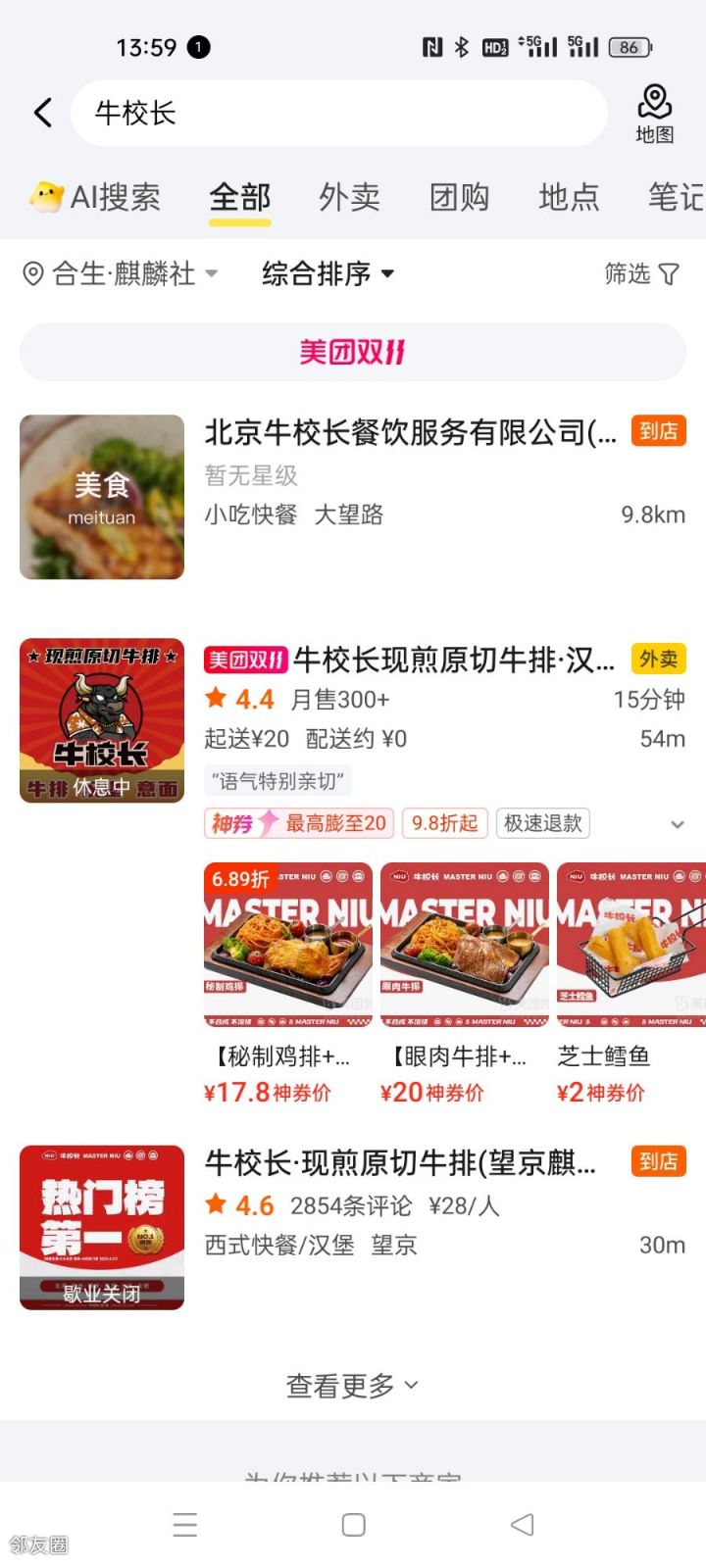The width and height of the screenshot is (706, 1568).
Task: Open 北京牛校长餐饮服务有限公司 result
Action: (x=410, y=432)
